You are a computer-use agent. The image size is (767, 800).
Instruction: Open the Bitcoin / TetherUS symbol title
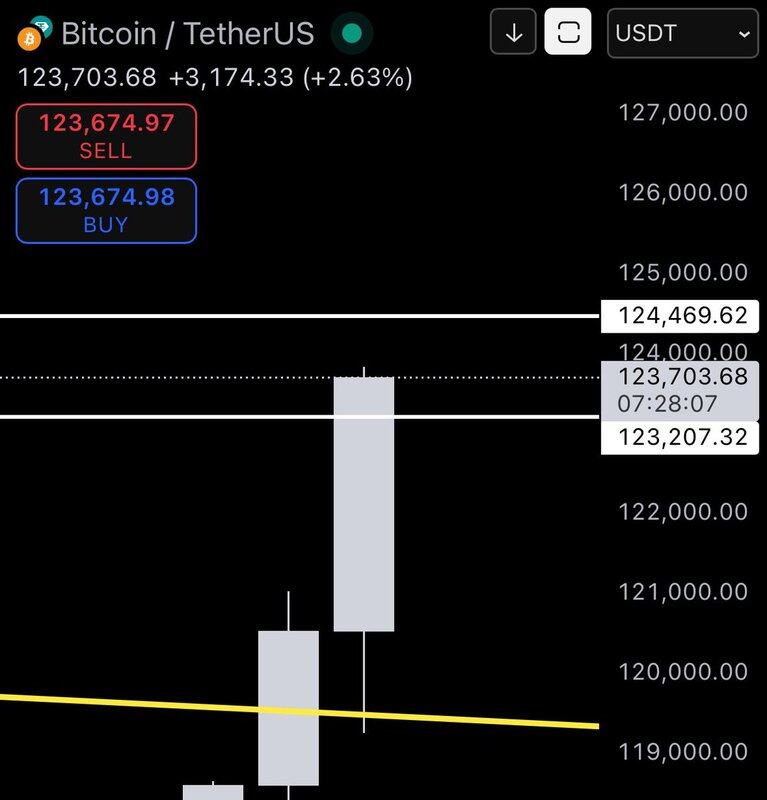click(188, 33)
